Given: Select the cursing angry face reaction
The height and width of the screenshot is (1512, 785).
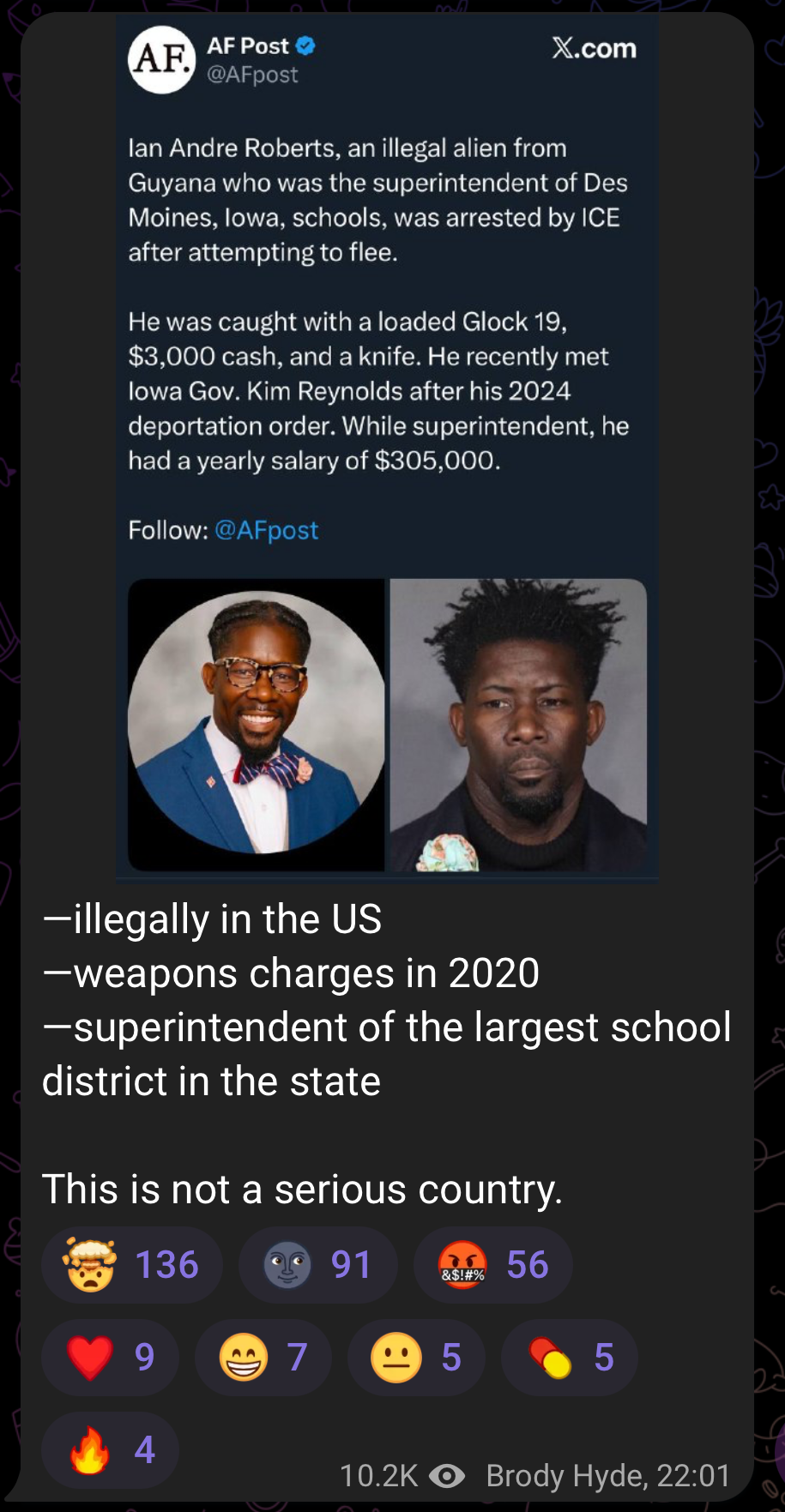Looking at the screenshot, I should click(492, 1265).
